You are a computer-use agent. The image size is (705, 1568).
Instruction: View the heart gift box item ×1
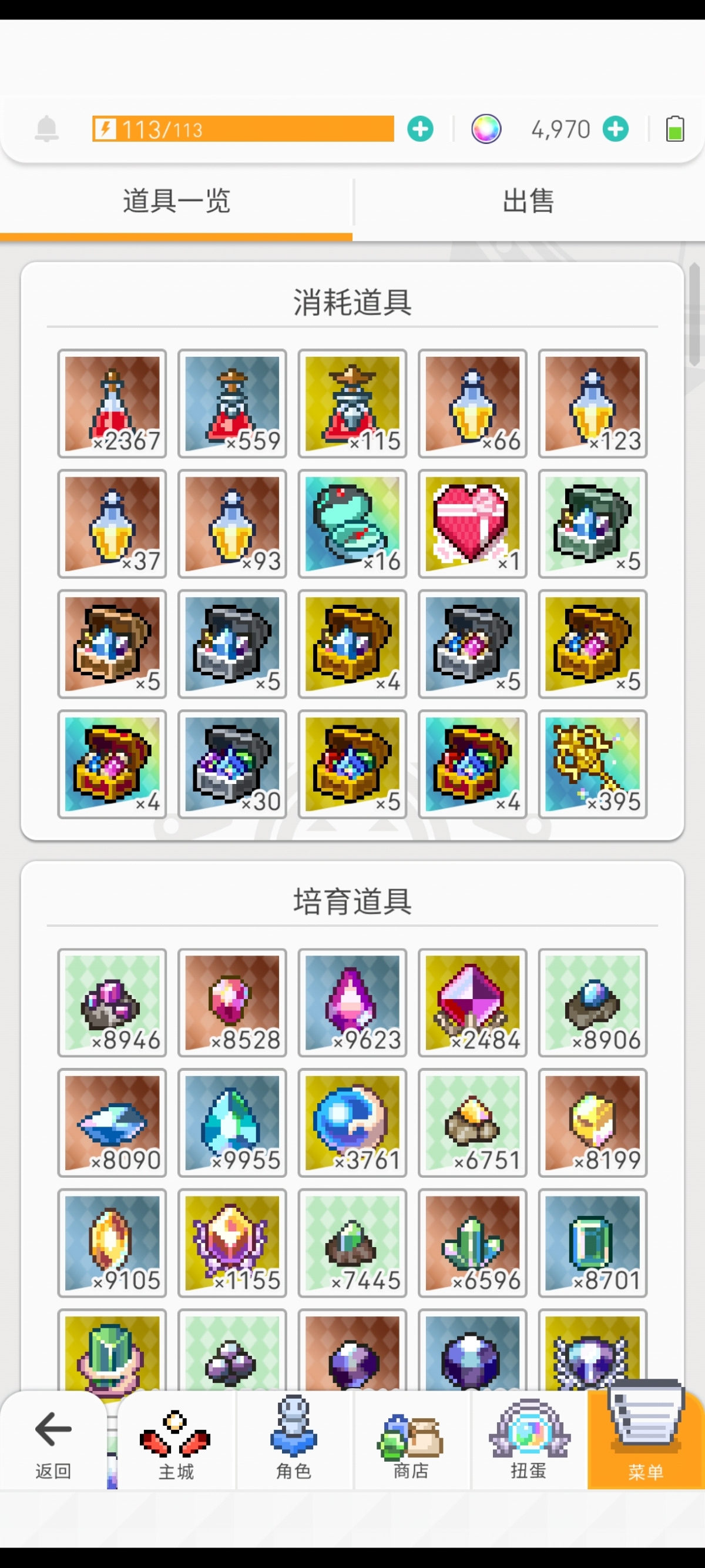click(472, 524)
